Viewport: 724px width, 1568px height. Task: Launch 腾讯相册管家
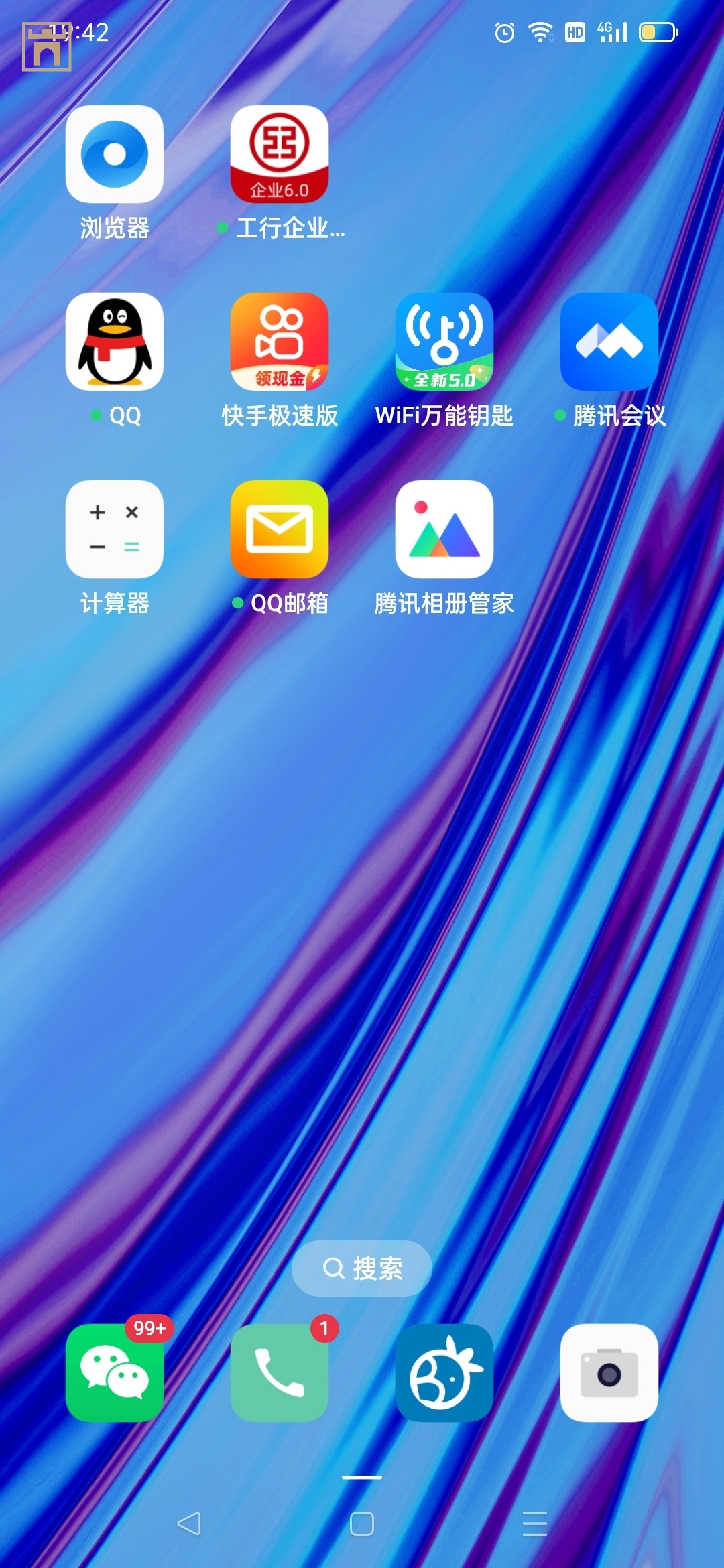pyautogui.click(x=444, y=529)
